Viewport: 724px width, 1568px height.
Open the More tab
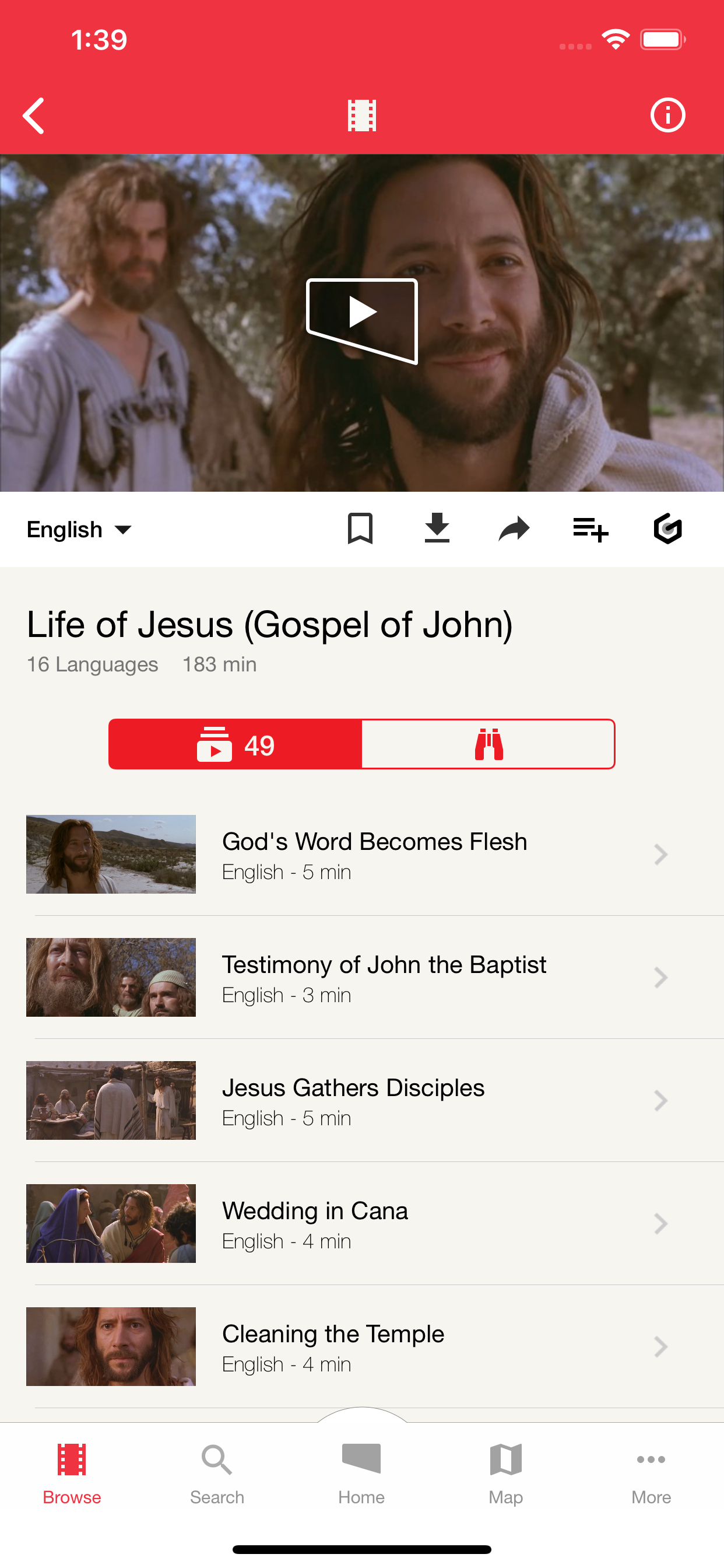651,1473
